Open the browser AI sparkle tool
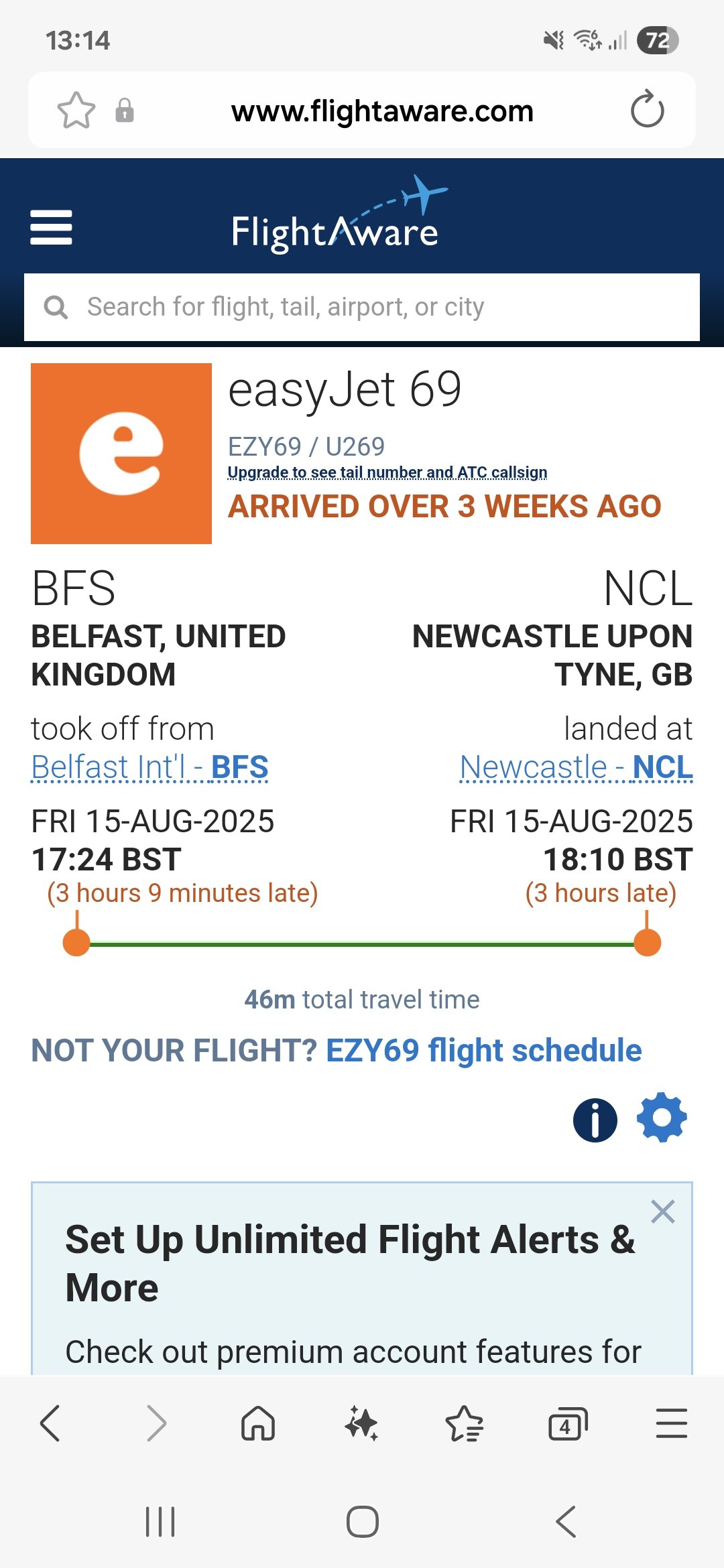The height and width of the screenshot is (1568, 724). coord(361,1423)
